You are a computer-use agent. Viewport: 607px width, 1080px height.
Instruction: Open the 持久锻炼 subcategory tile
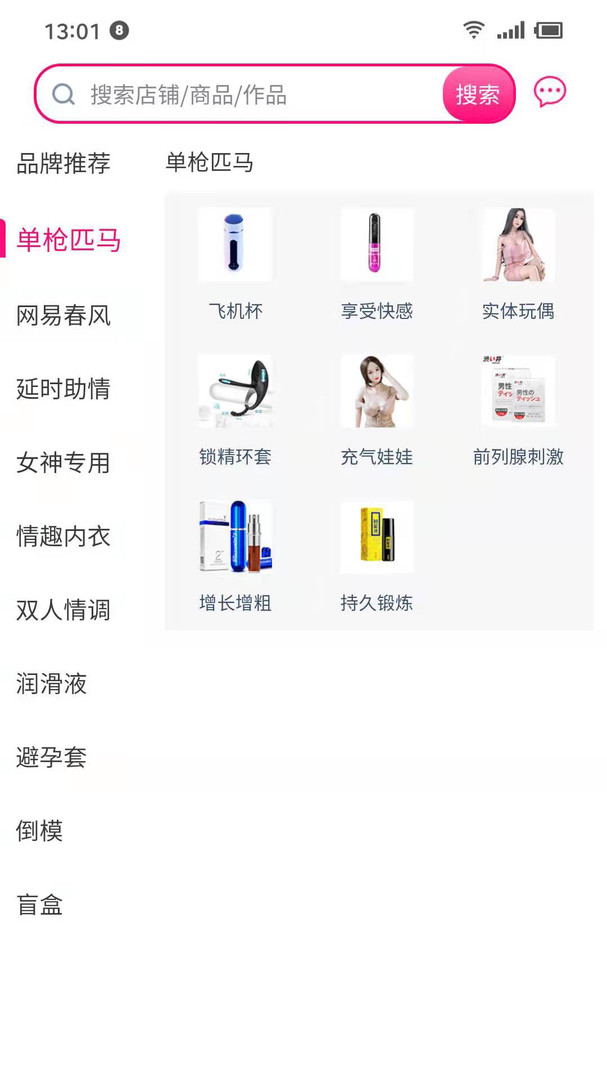(x=377, y=556)
